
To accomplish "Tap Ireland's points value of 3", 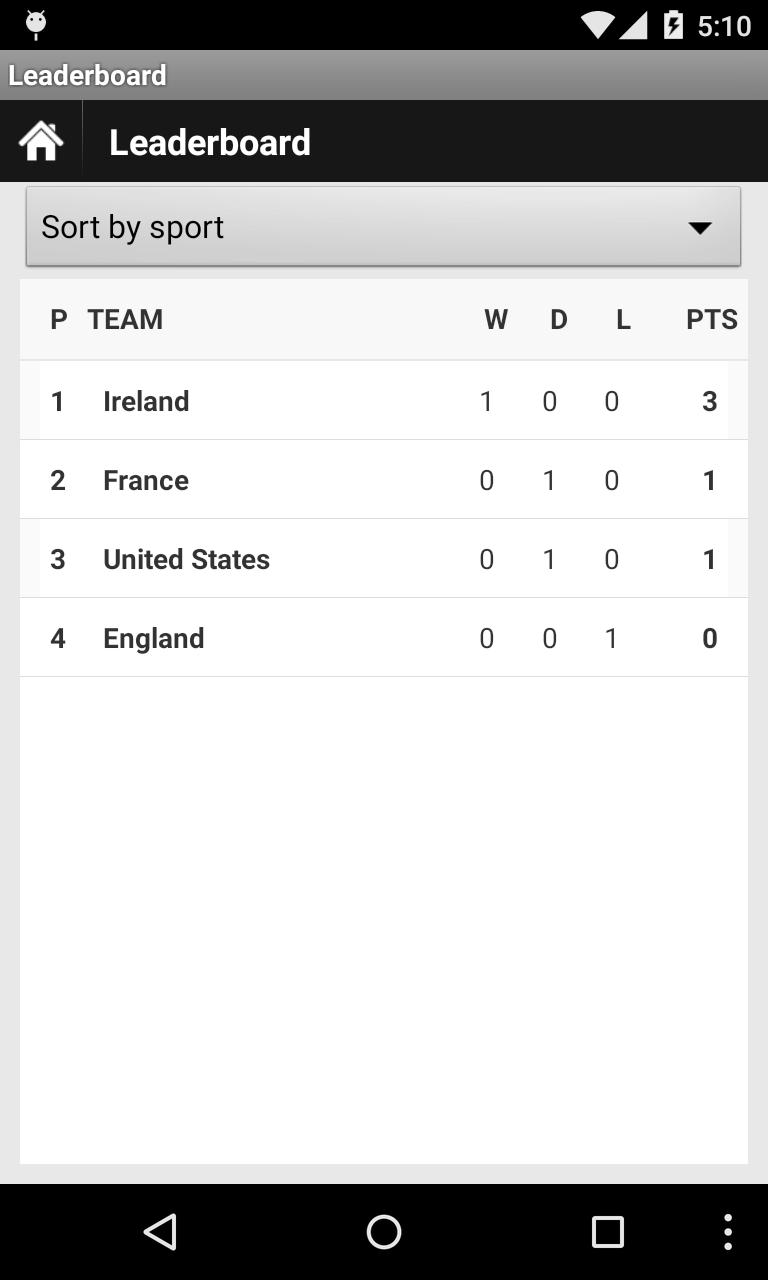I will click(x=709, y=400).
